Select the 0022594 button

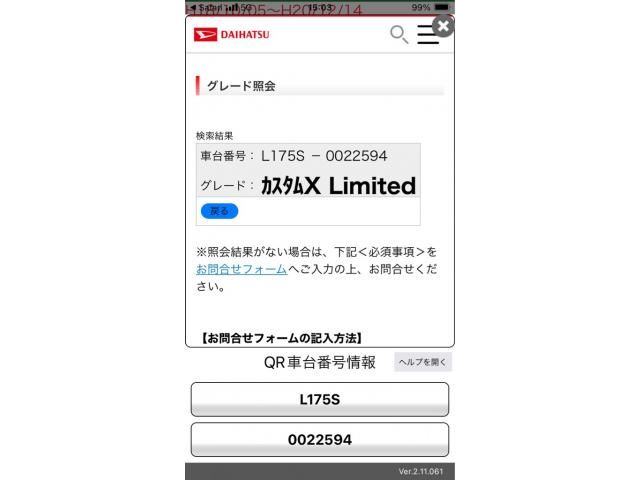point(320,439)
